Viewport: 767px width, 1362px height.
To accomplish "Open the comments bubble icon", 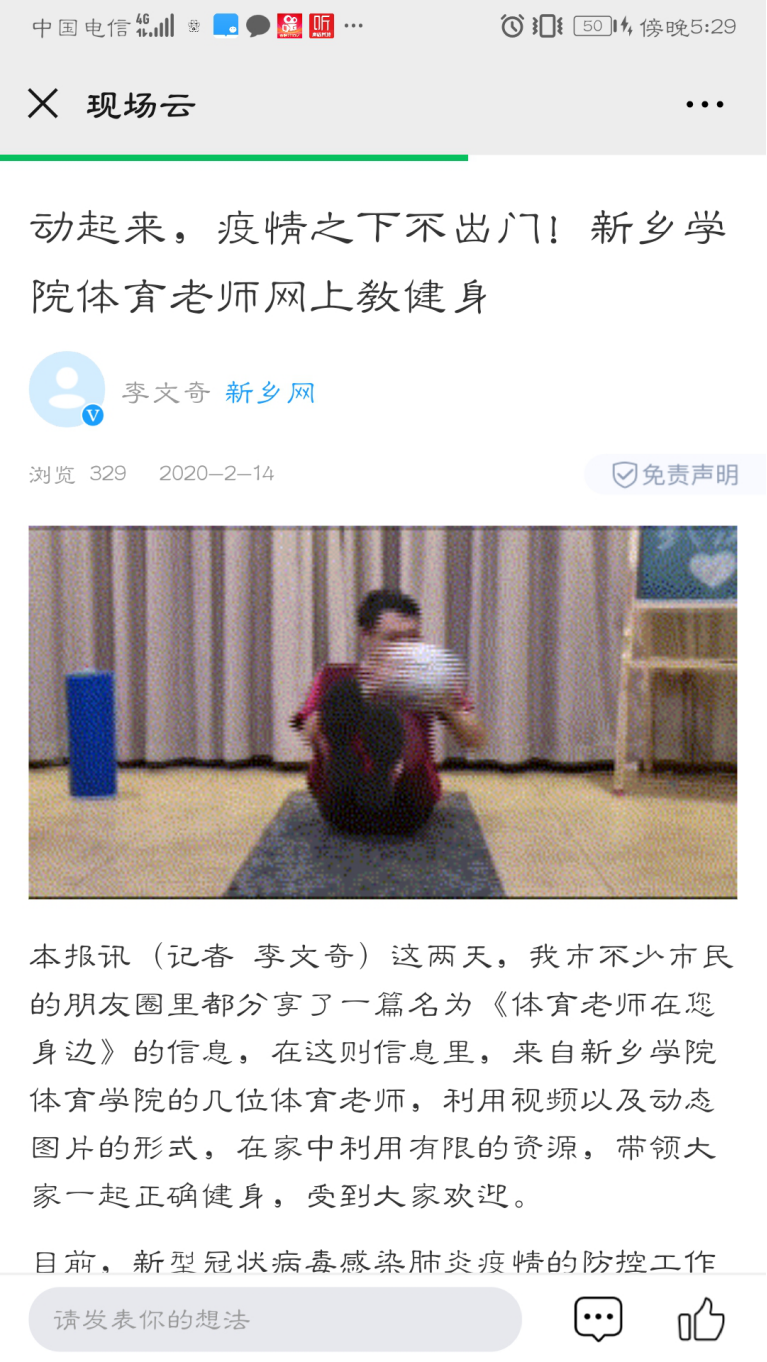I will pyautogui.click(x=598, y=1319).
